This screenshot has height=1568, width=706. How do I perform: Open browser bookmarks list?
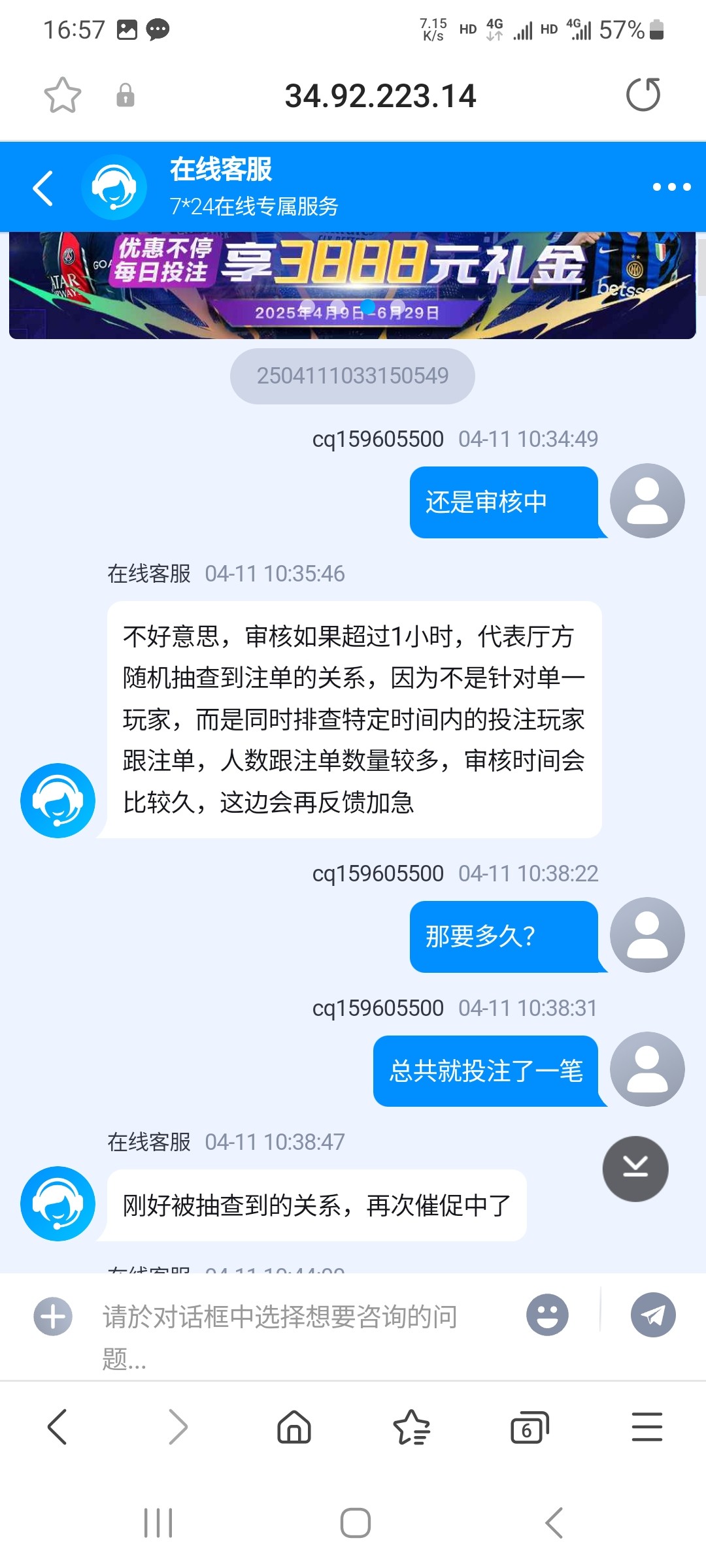[x=411, y=1427]
